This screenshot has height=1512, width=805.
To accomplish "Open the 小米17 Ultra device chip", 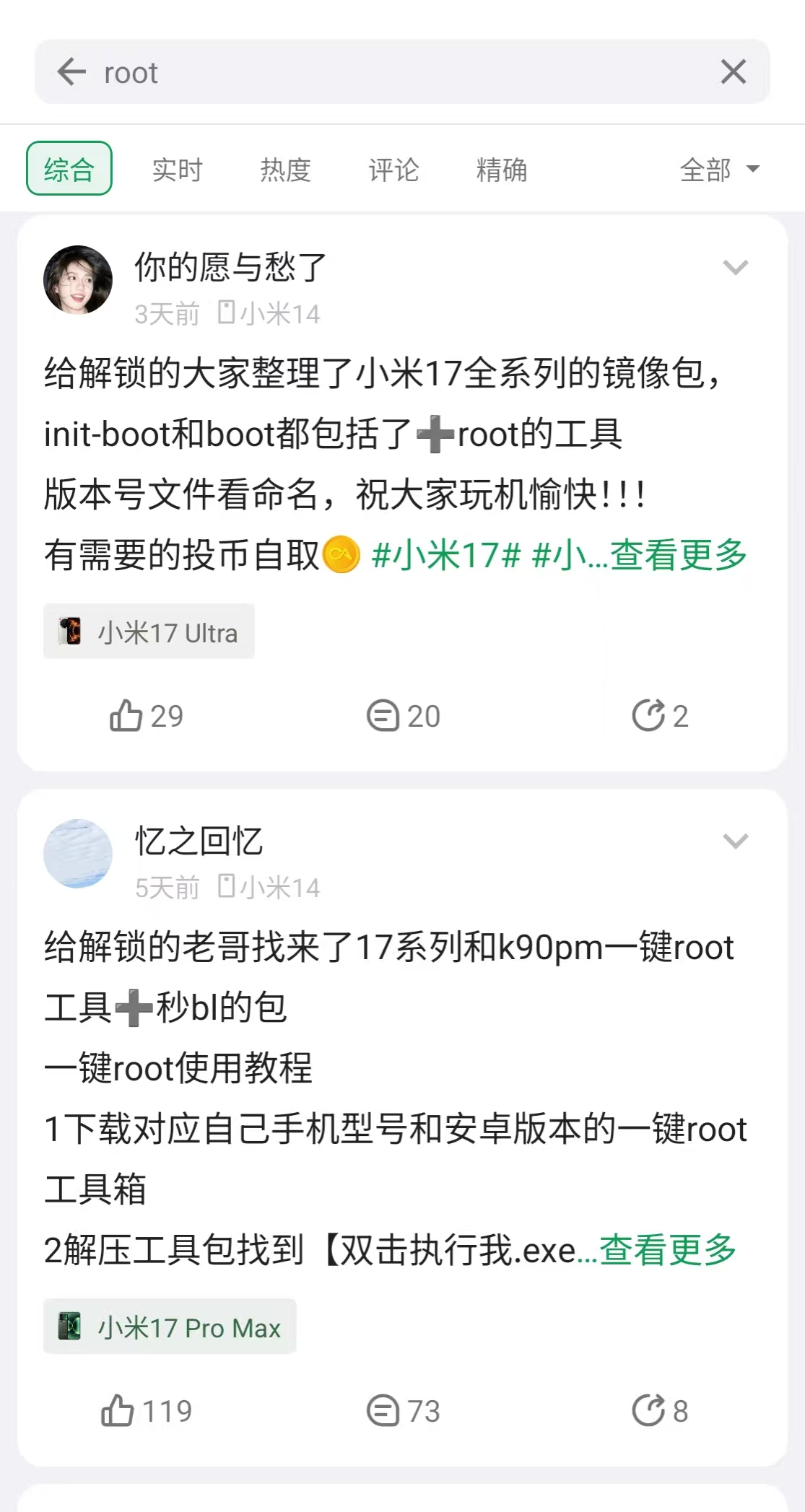I will click(149, 632).
